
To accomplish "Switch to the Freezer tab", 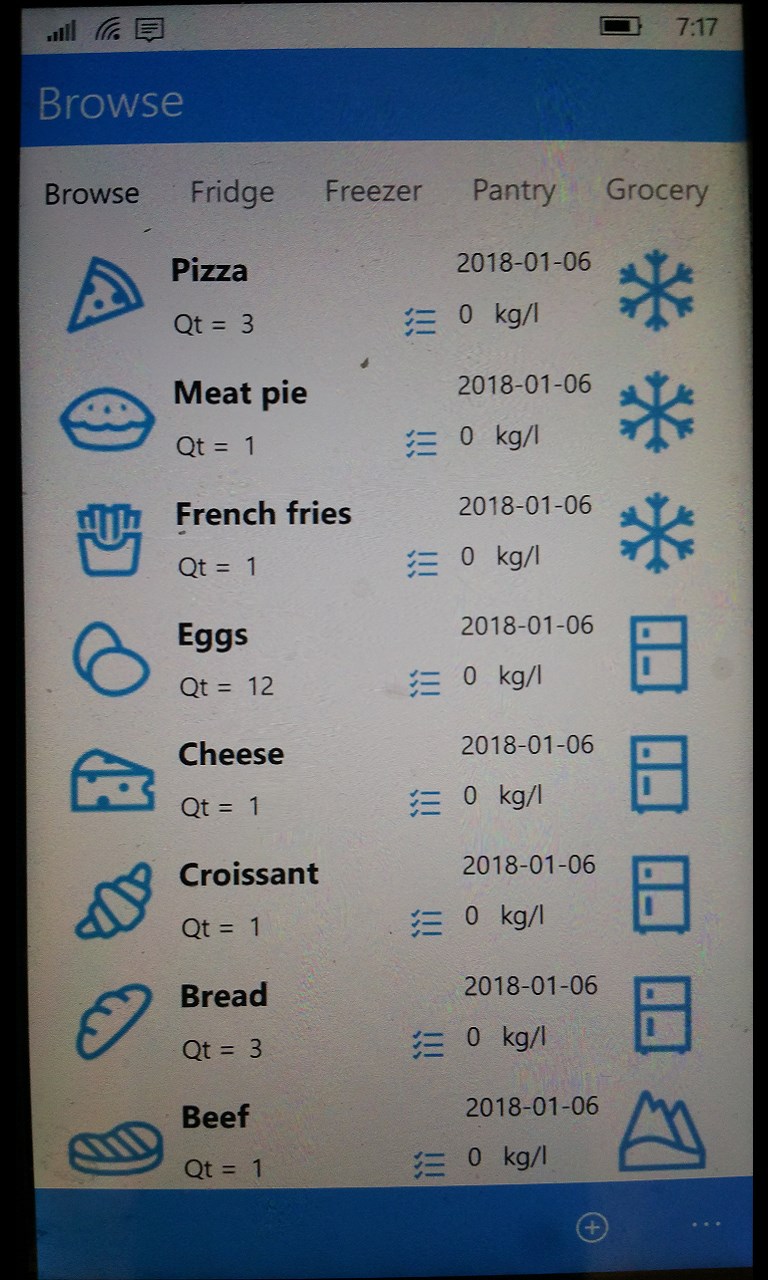I will (x=373, y=191).
